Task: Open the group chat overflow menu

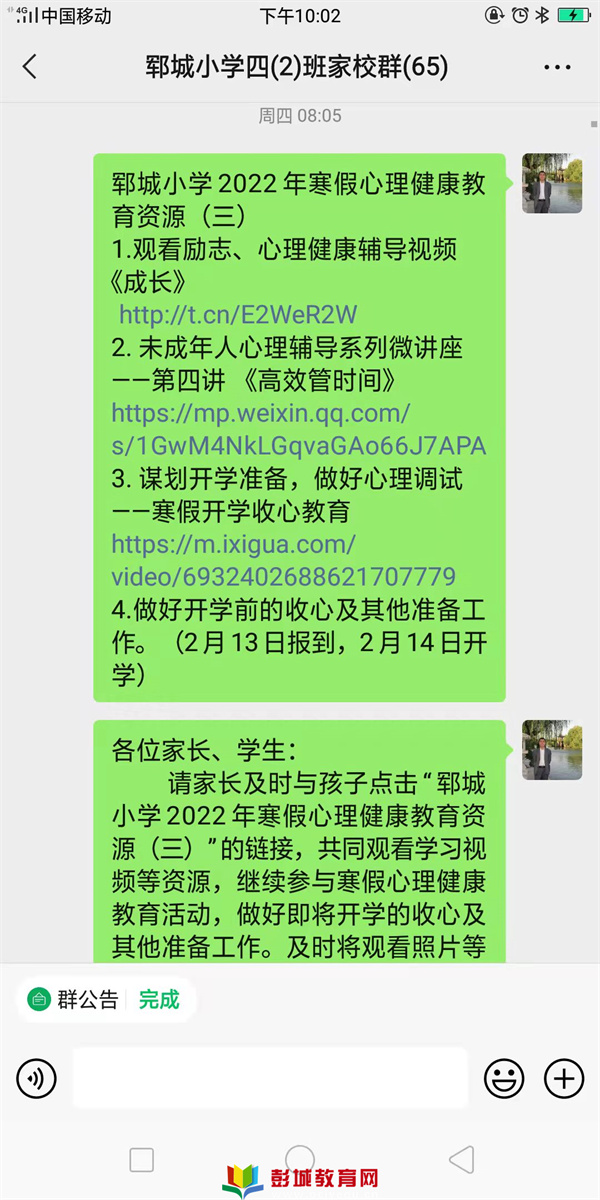Action: click(556, 67)
